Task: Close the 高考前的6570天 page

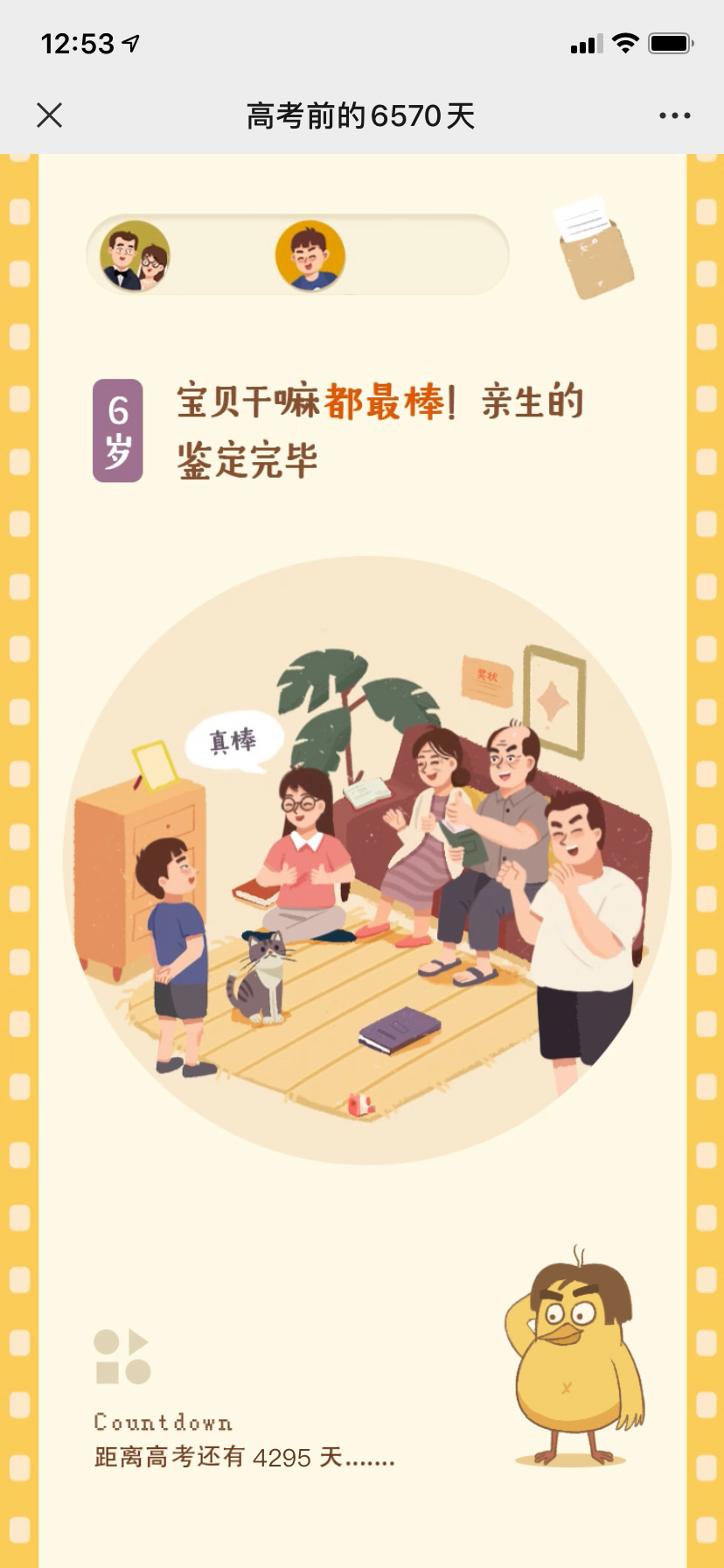Action: tap(50, 115)
